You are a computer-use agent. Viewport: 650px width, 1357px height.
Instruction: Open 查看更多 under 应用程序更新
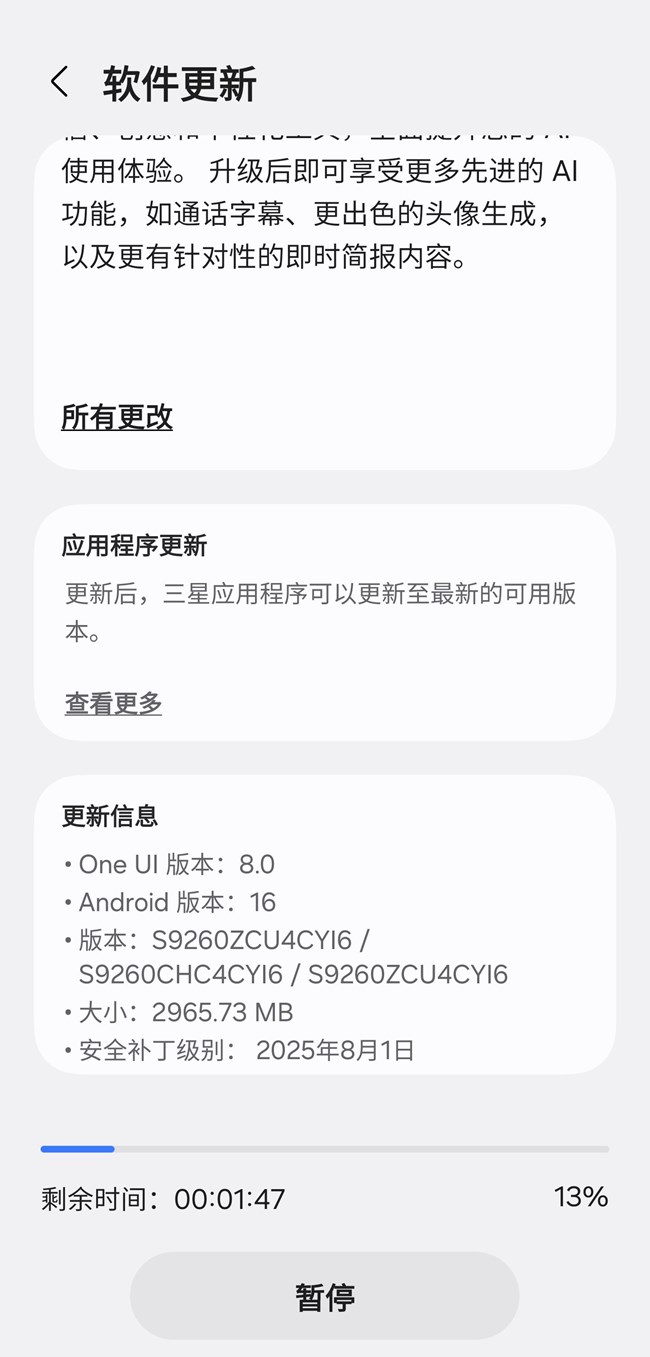point(113,703)
